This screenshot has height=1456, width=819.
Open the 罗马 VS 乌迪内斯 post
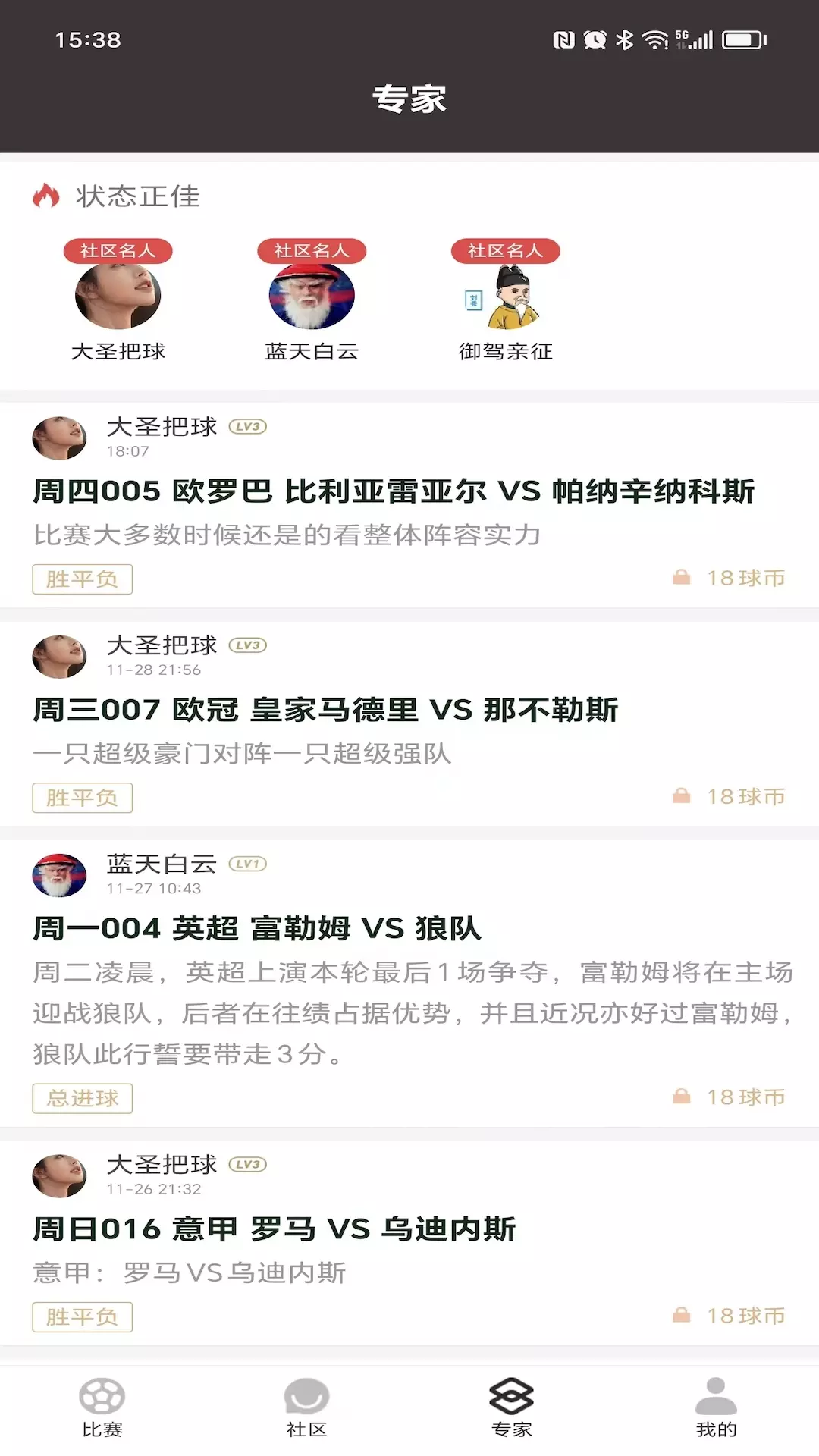(x=409, y=1242)
